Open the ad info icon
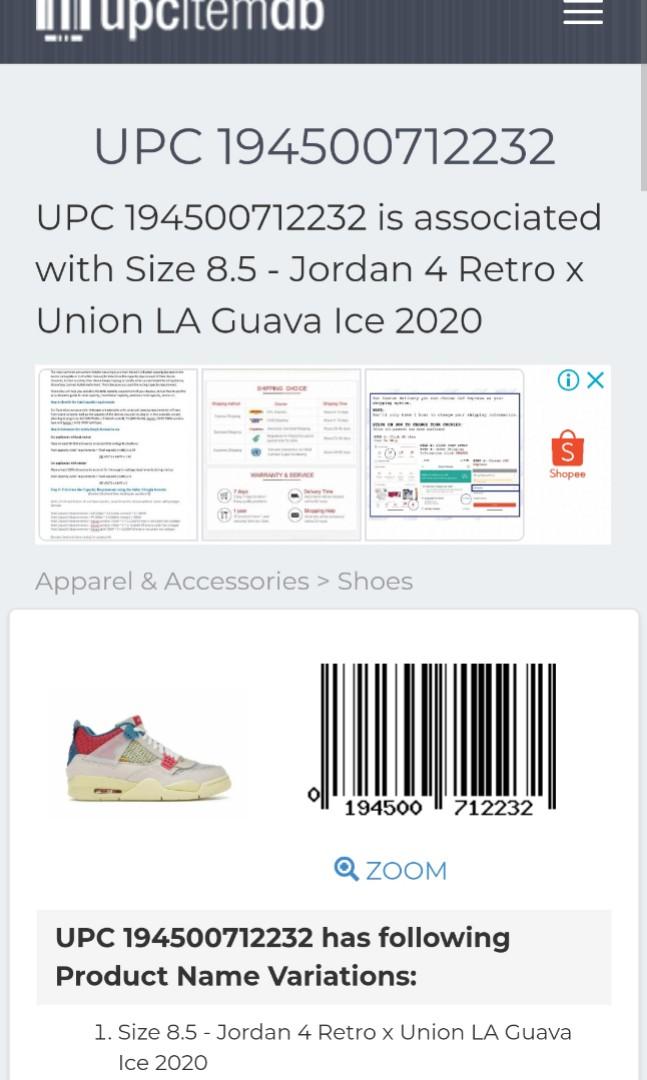 568,380
